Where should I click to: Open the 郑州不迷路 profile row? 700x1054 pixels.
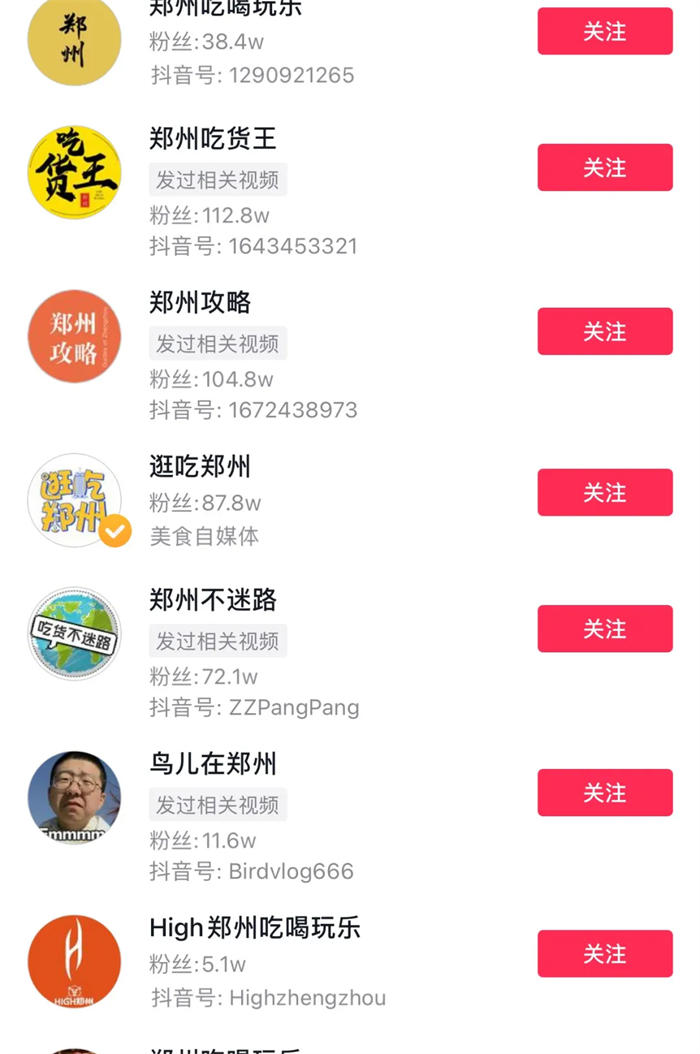tap(213, 600)
